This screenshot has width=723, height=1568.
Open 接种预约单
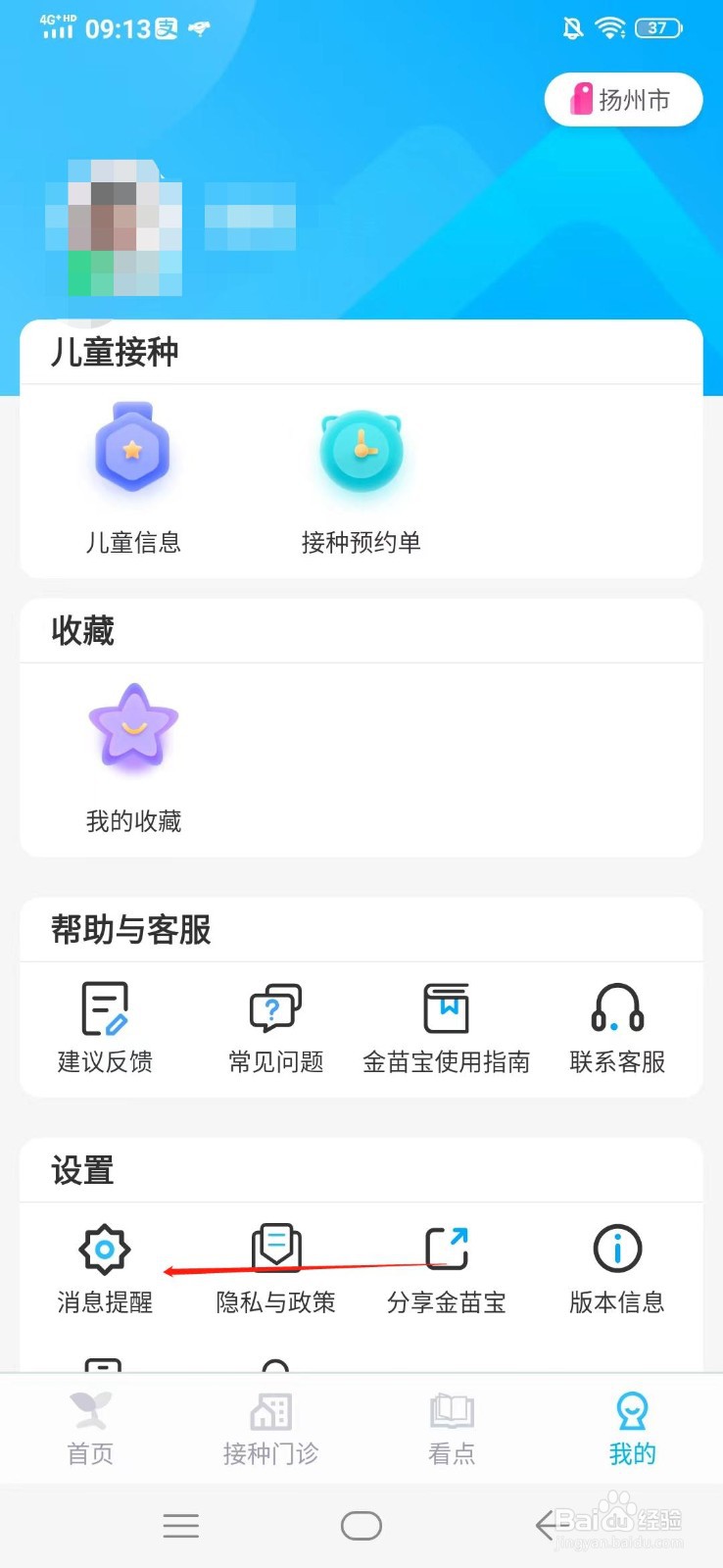pyautogui.click(x=361, y=480)
